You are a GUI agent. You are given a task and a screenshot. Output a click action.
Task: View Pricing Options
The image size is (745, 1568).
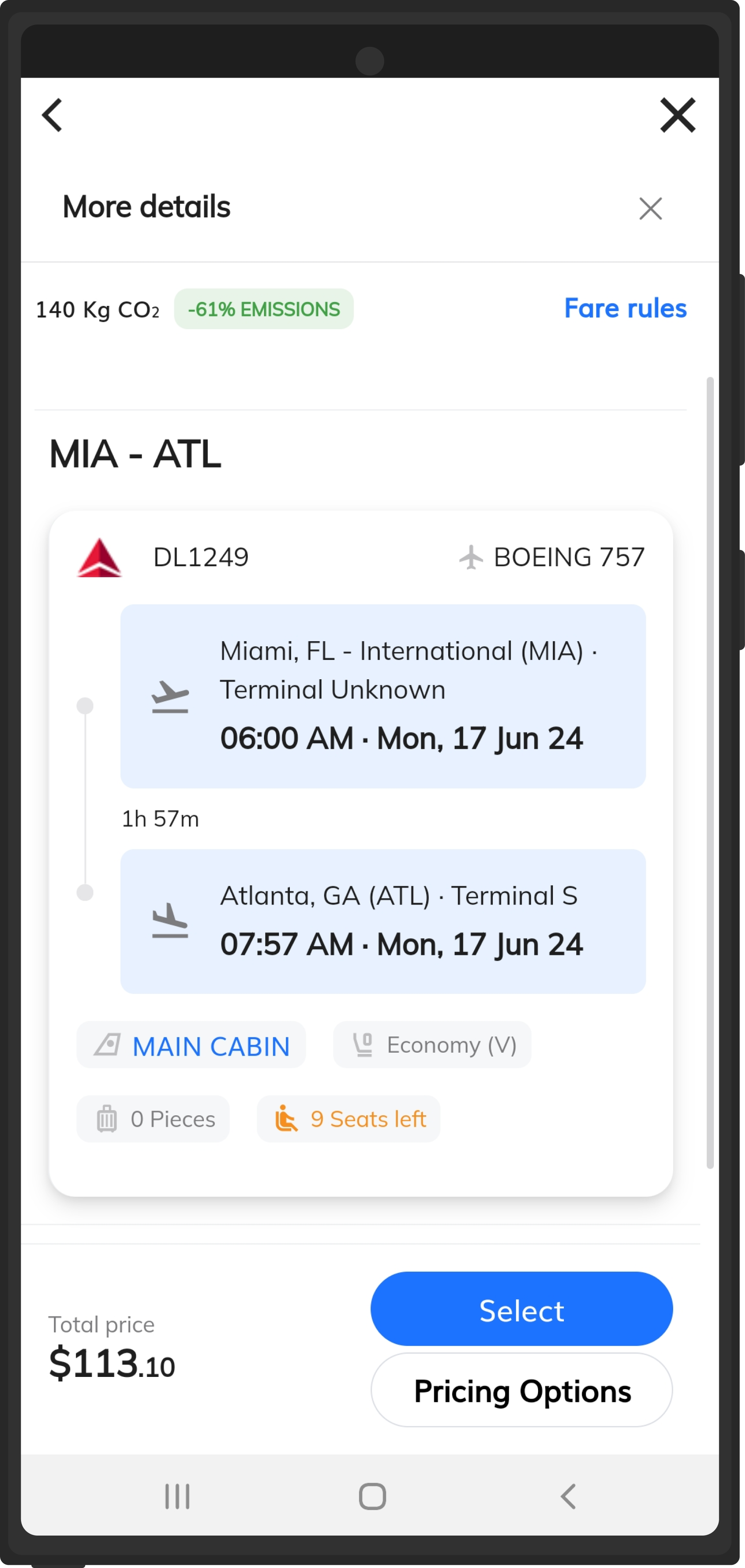pos(521,1390)
